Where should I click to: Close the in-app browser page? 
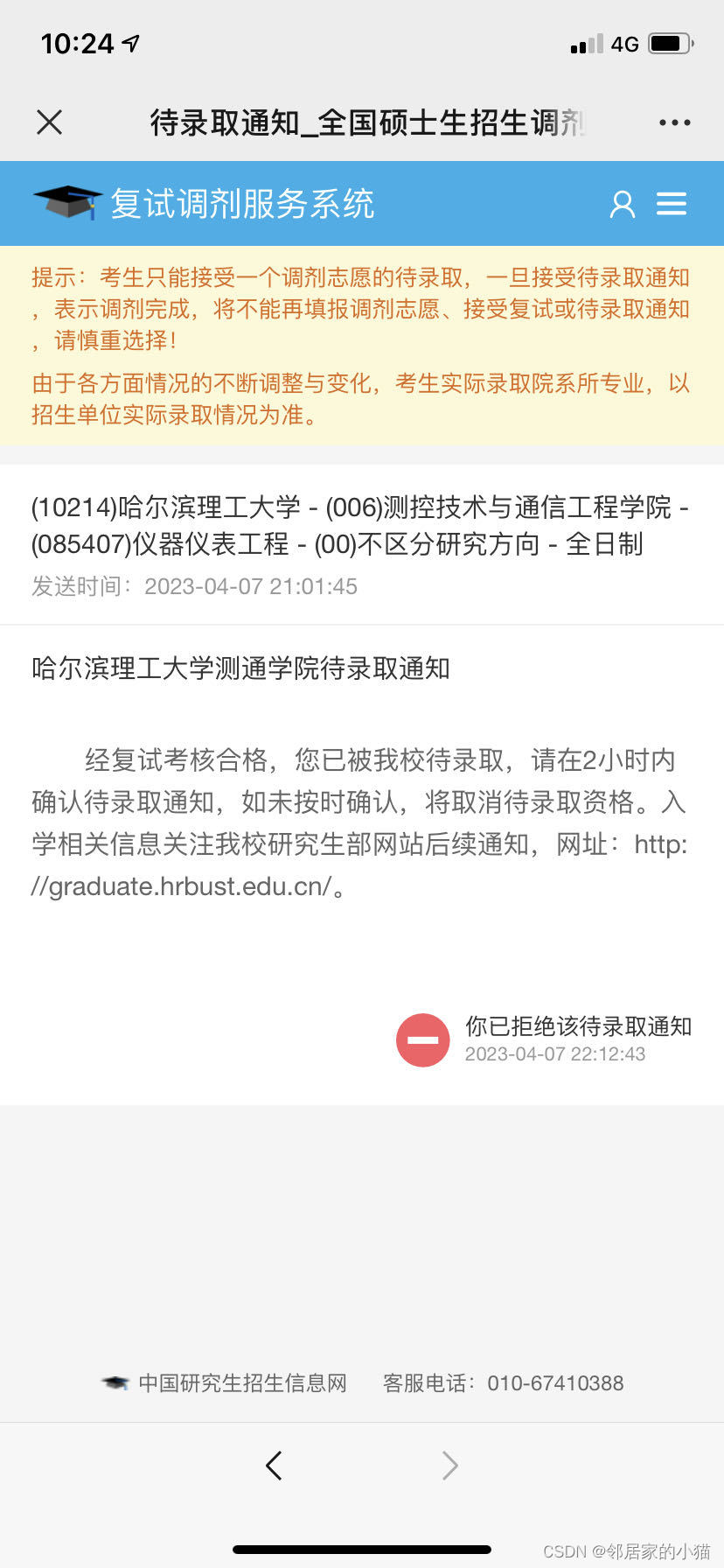point(50,122)
